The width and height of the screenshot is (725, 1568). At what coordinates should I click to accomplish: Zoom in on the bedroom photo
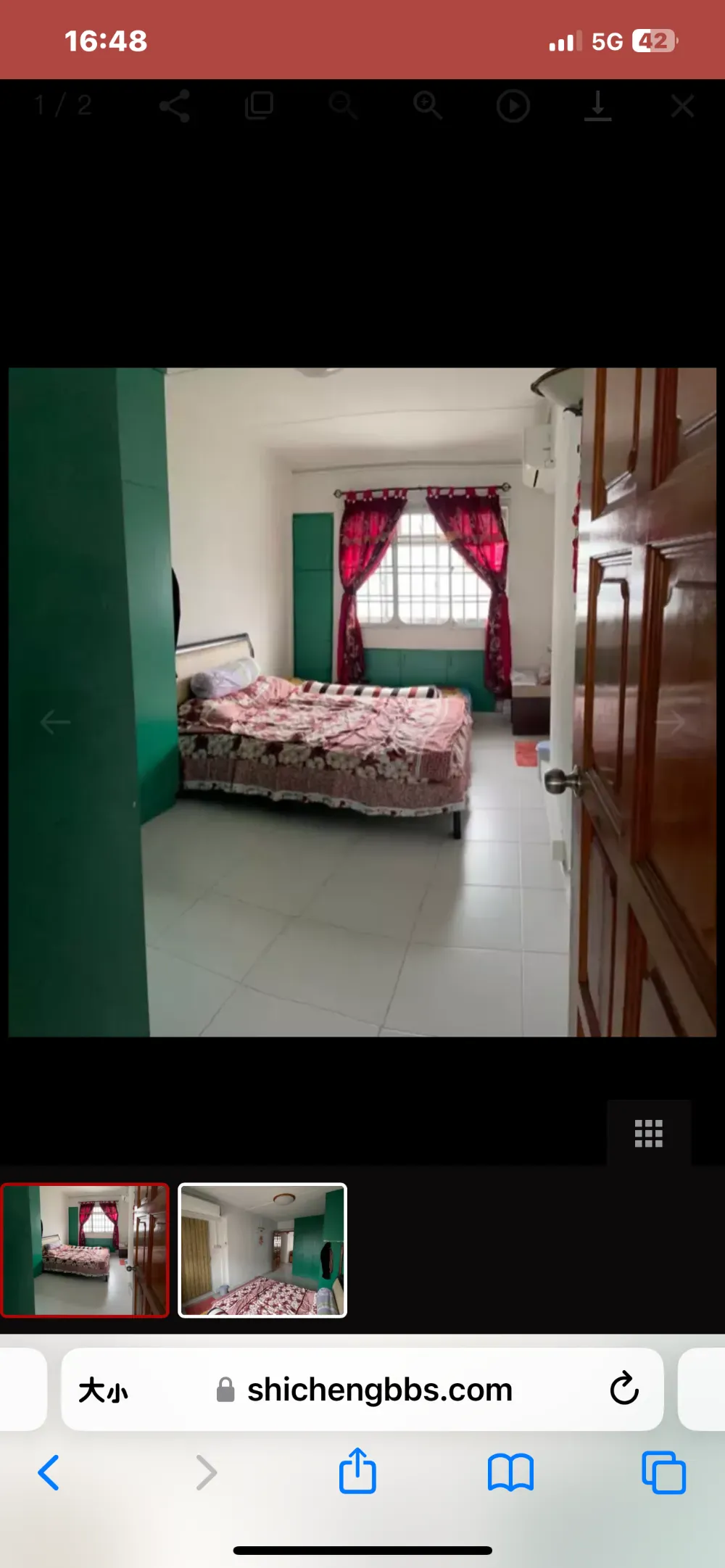tap(428, 106)
